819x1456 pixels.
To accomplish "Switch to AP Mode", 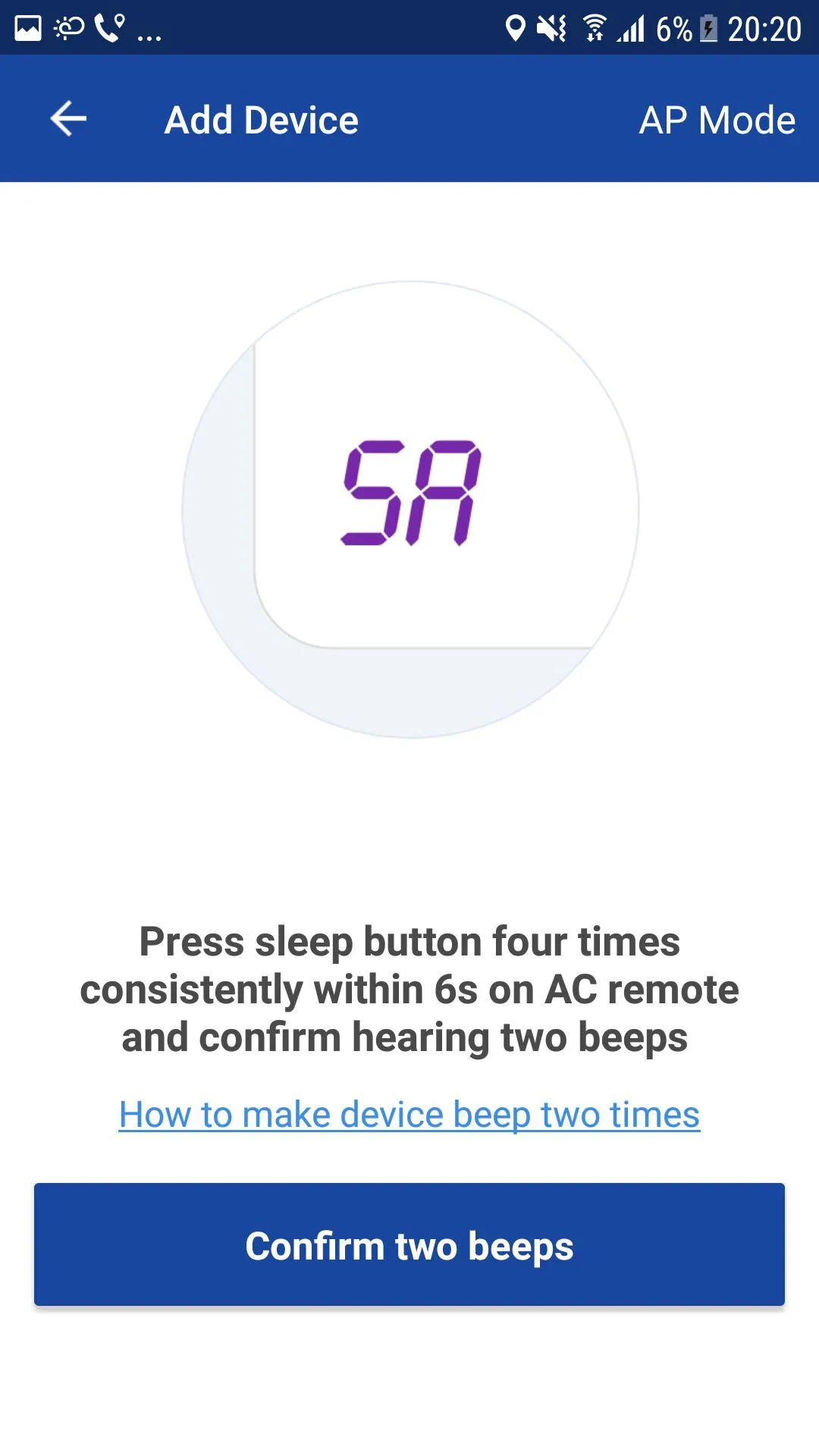I will [x=717, y=120].
